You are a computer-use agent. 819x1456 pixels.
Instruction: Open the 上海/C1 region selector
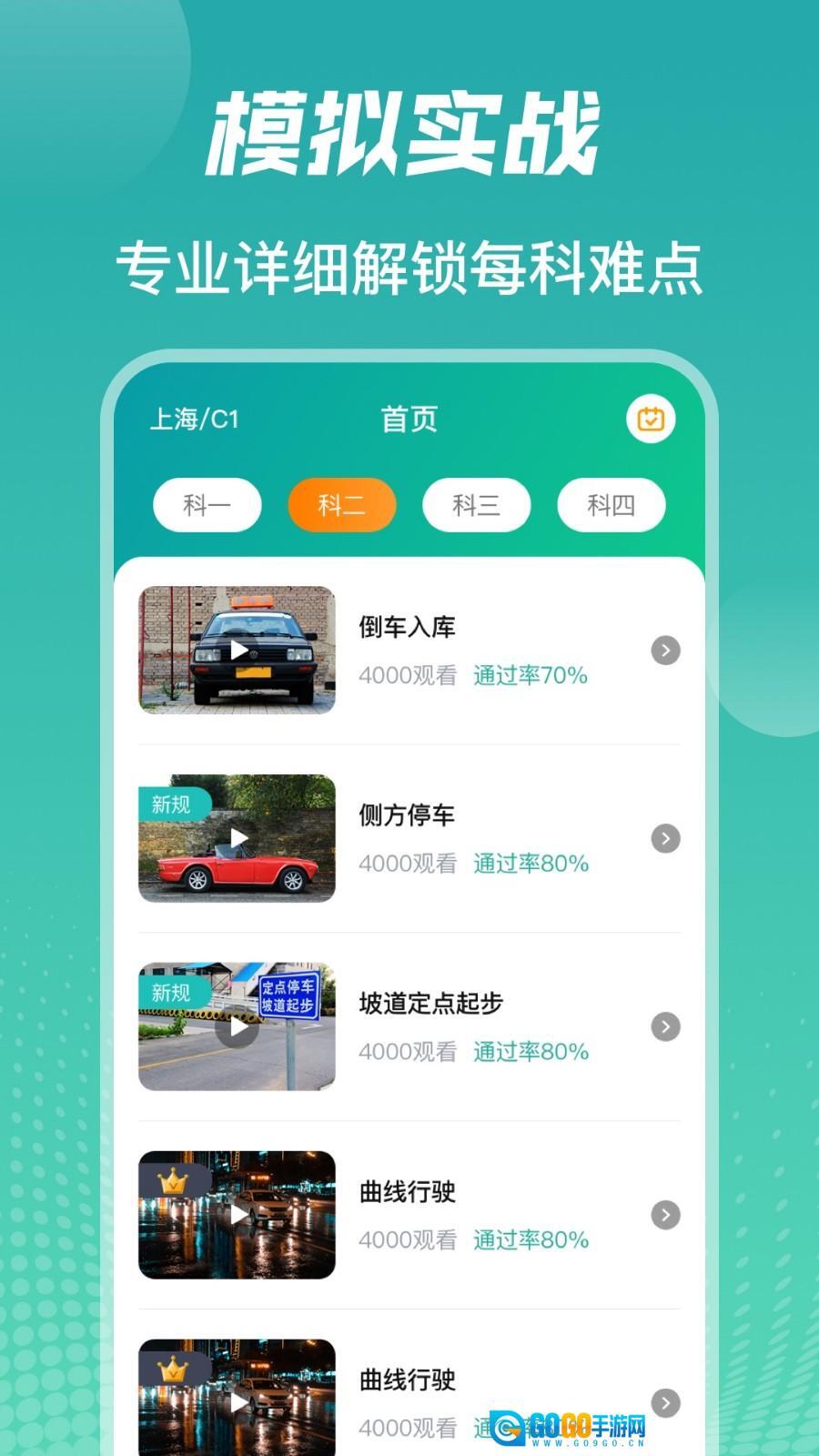click(195, 420)
